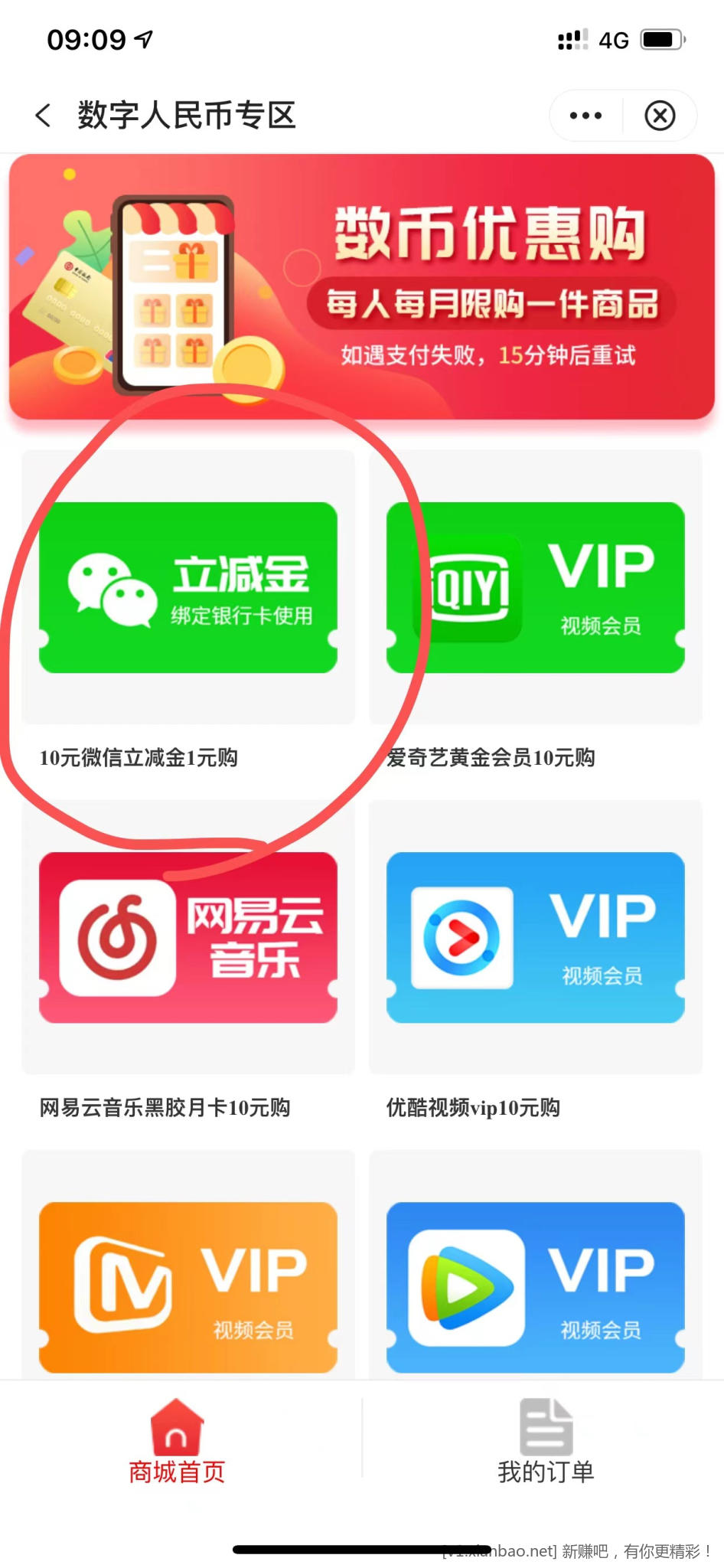
Task: Open the Tencent Video VIP card
Action: [x=536, y=1286]
